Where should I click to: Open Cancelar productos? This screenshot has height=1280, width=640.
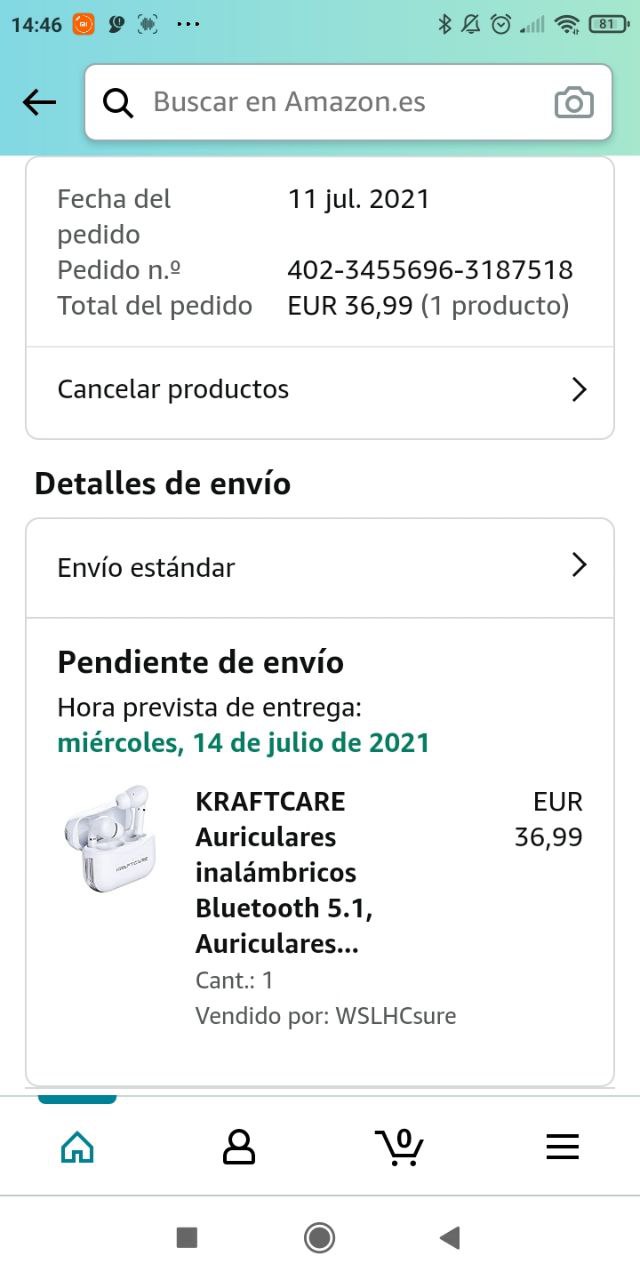[x=320, y=389]
